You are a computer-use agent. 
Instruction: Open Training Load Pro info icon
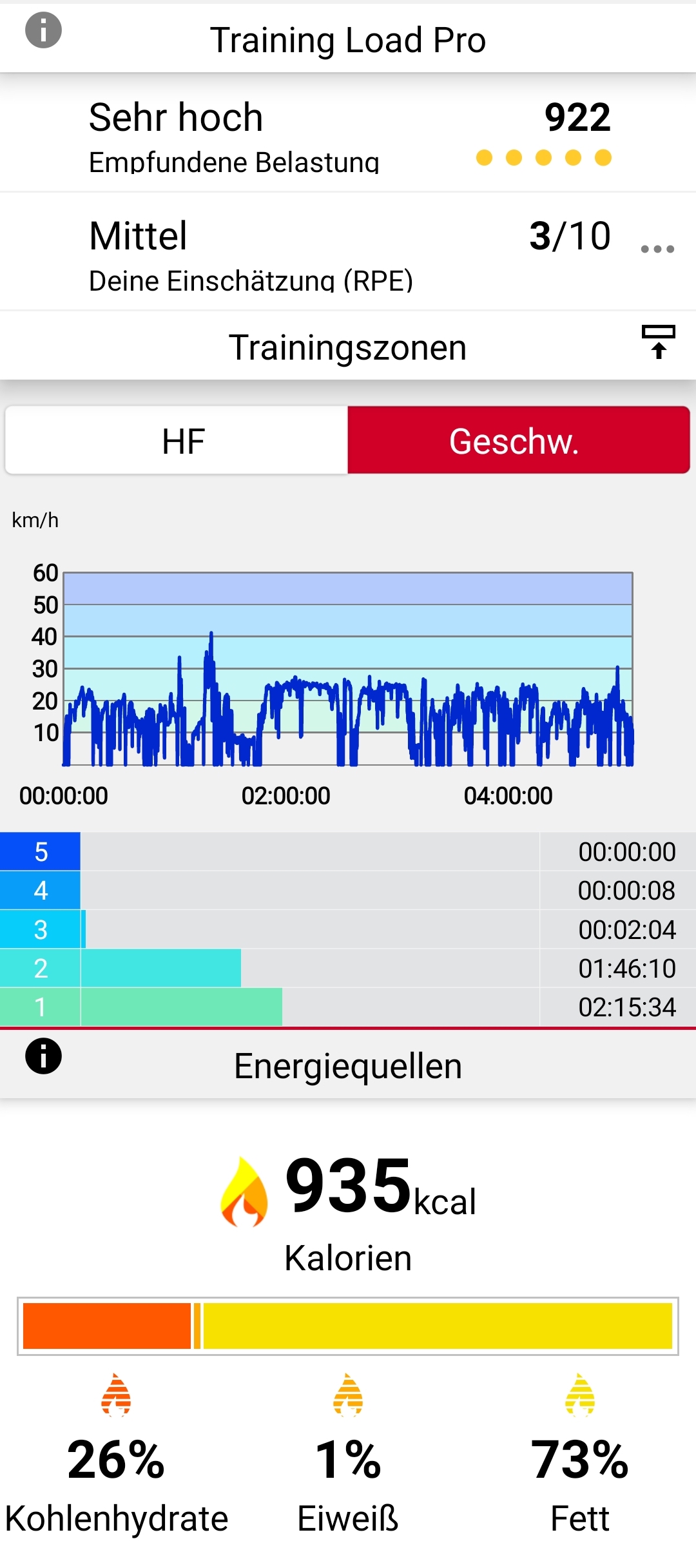pos(43,30)
